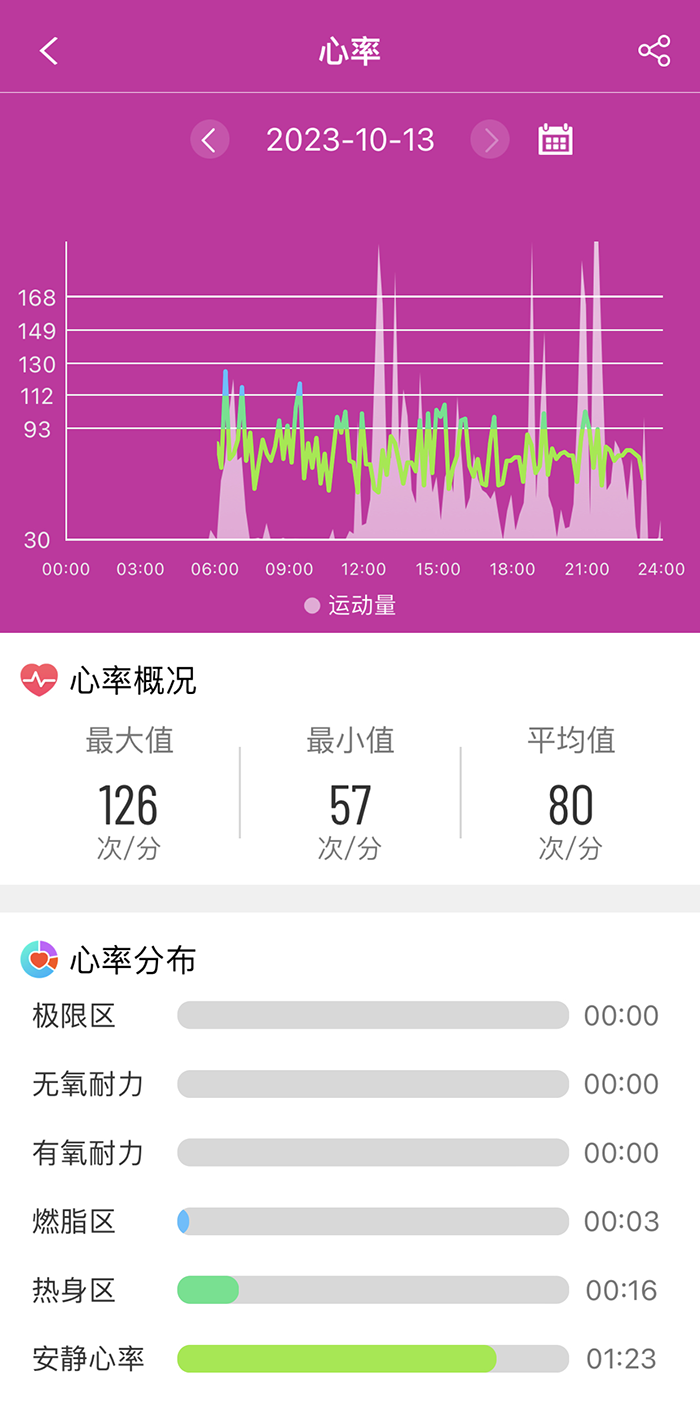Go to the next day's heart rate
Image resolution: width=700 pixels, height=1407 pixels.
click(490, 140)
